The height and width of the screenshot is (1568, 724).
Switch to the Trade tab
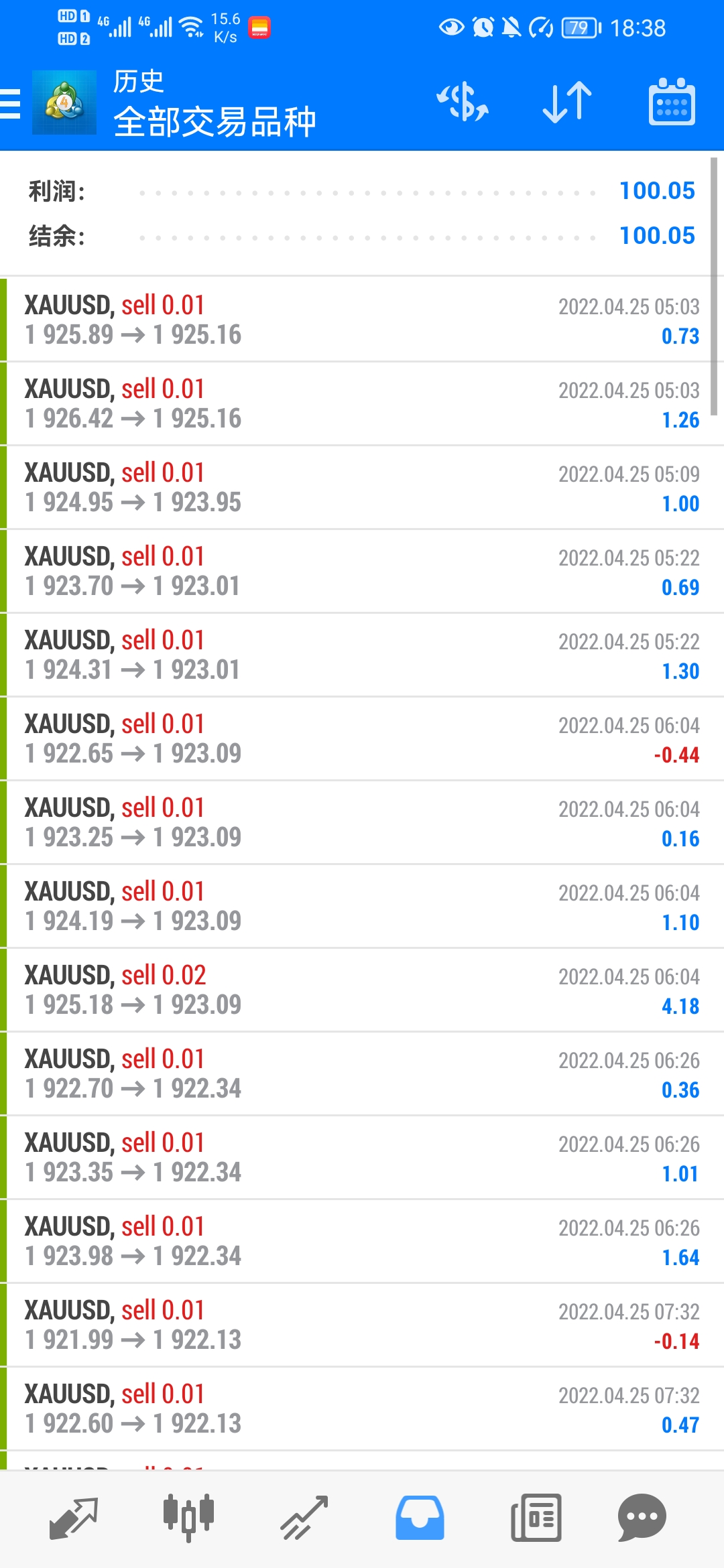point(304,1518)
